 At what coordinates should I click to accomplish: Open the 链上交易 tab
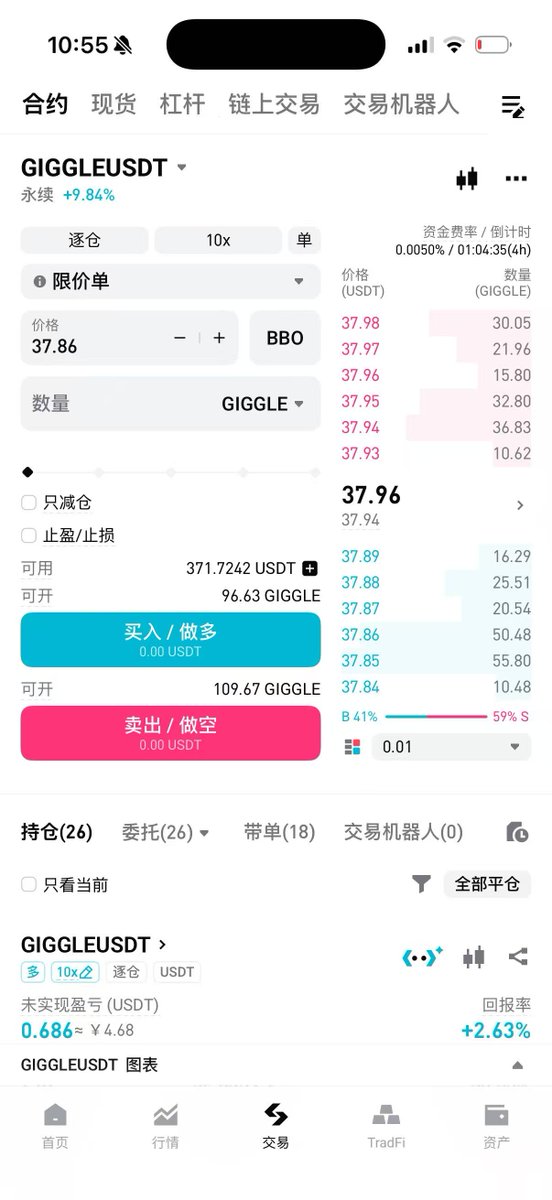pos(274,104)
